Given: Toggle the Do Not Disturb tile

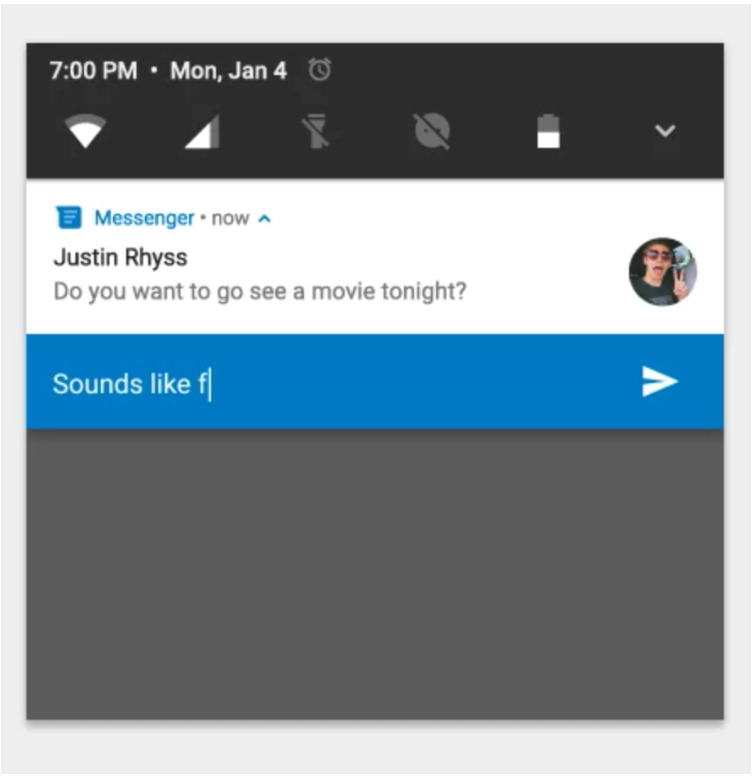Looking at the screenshot, I should pyautogui.click(x=432, y=131).
